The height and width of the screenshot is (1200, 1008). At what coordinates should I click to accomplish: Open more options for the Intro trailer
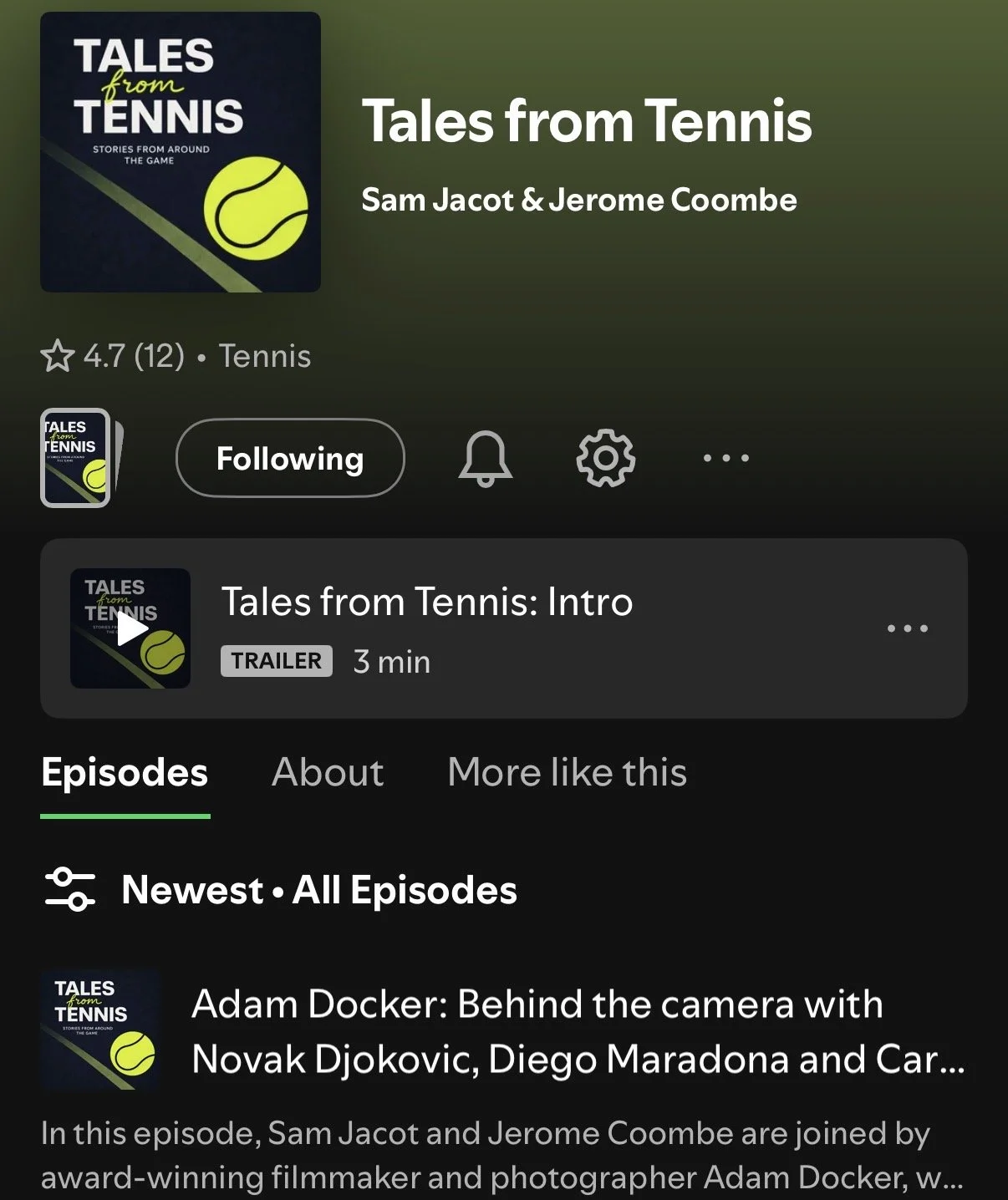(x=908, y=628)
